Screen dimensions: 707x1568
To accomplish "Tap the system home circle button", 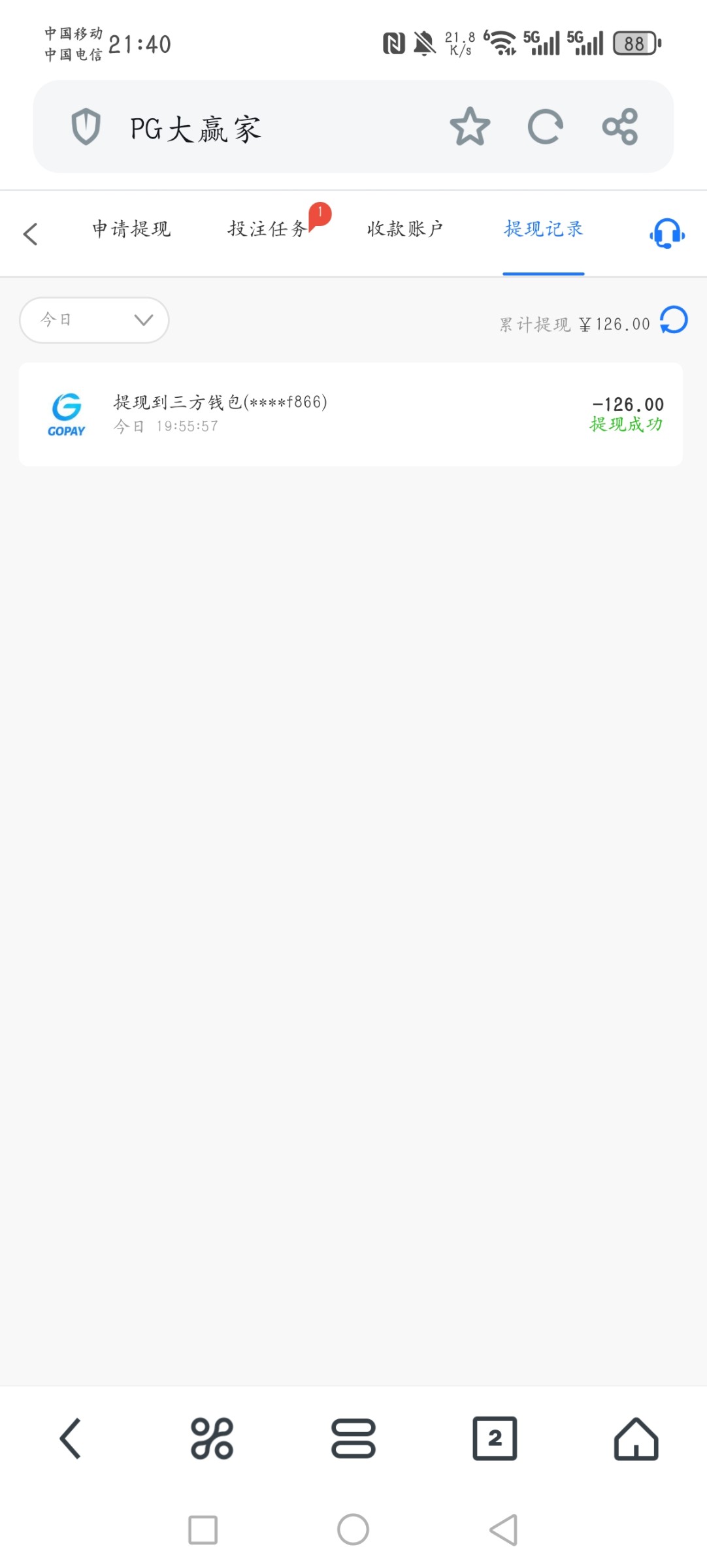I will pyautogui.click(x=354, y=1530).
